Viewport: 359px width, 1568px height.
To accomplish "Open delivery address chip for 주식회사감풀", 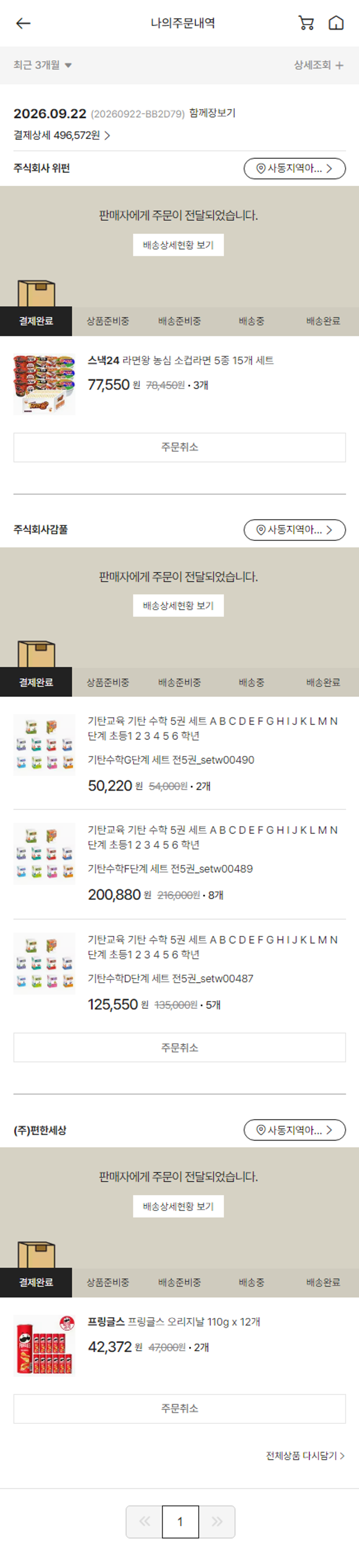I will pos(294,530).
